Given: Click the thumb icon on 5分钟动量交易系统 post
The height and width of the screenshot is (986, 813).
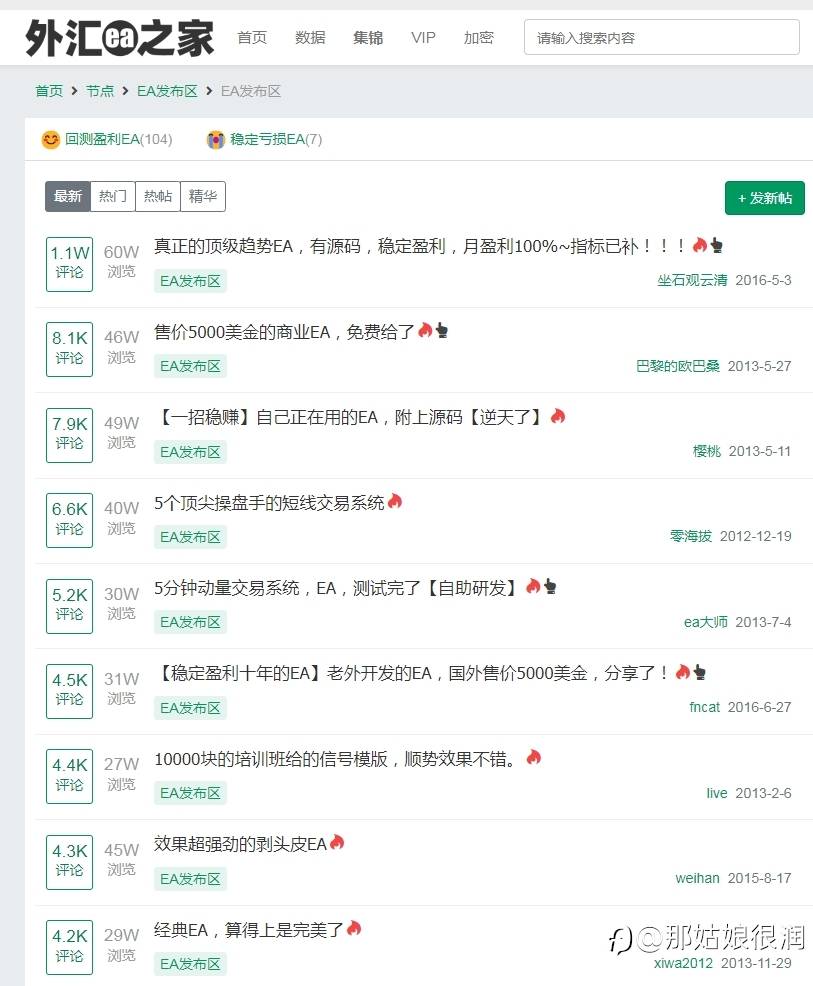Looking at the screenshot, I should point(549,588).
